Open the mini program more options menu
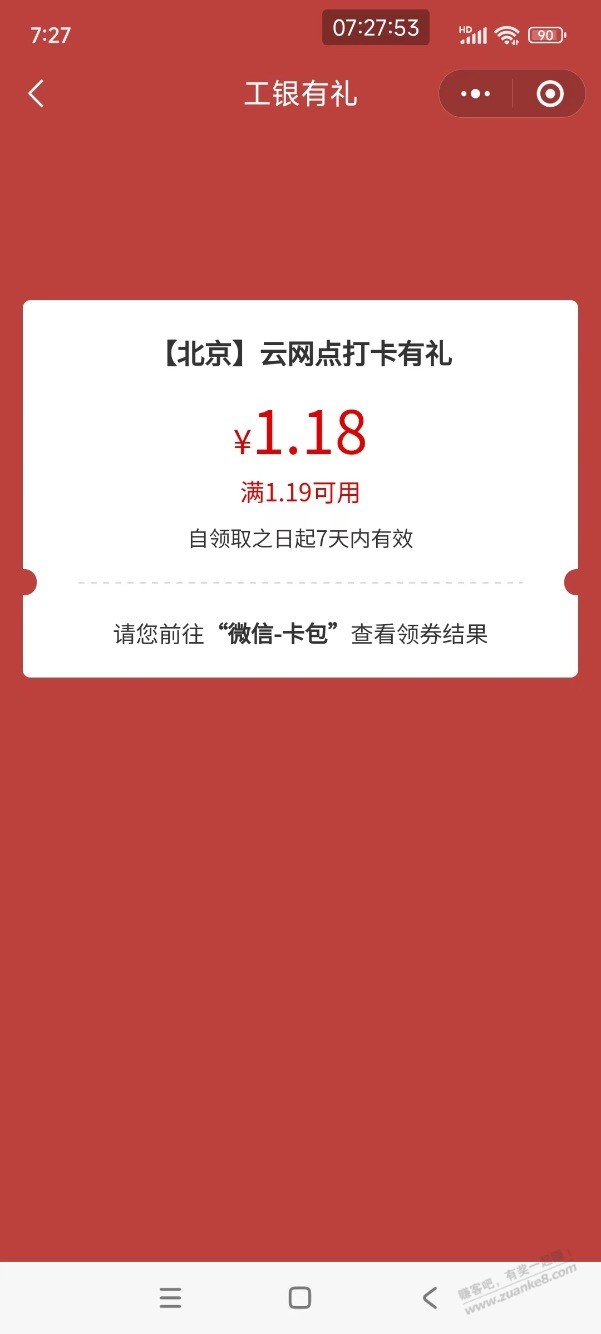 (x=475, y=94)
